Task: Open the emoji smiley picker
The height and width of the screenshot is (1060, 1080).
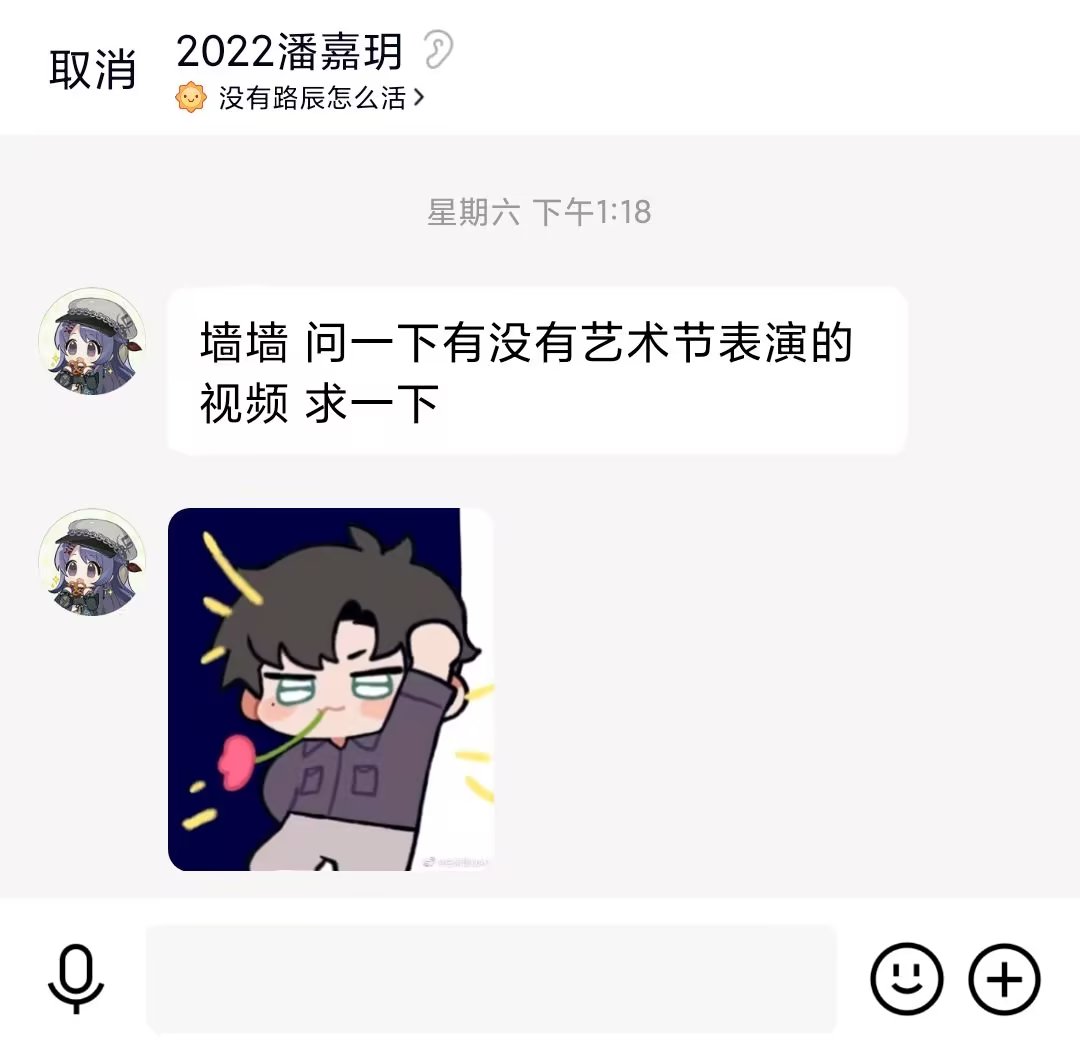Action: [x=906, y=978]
